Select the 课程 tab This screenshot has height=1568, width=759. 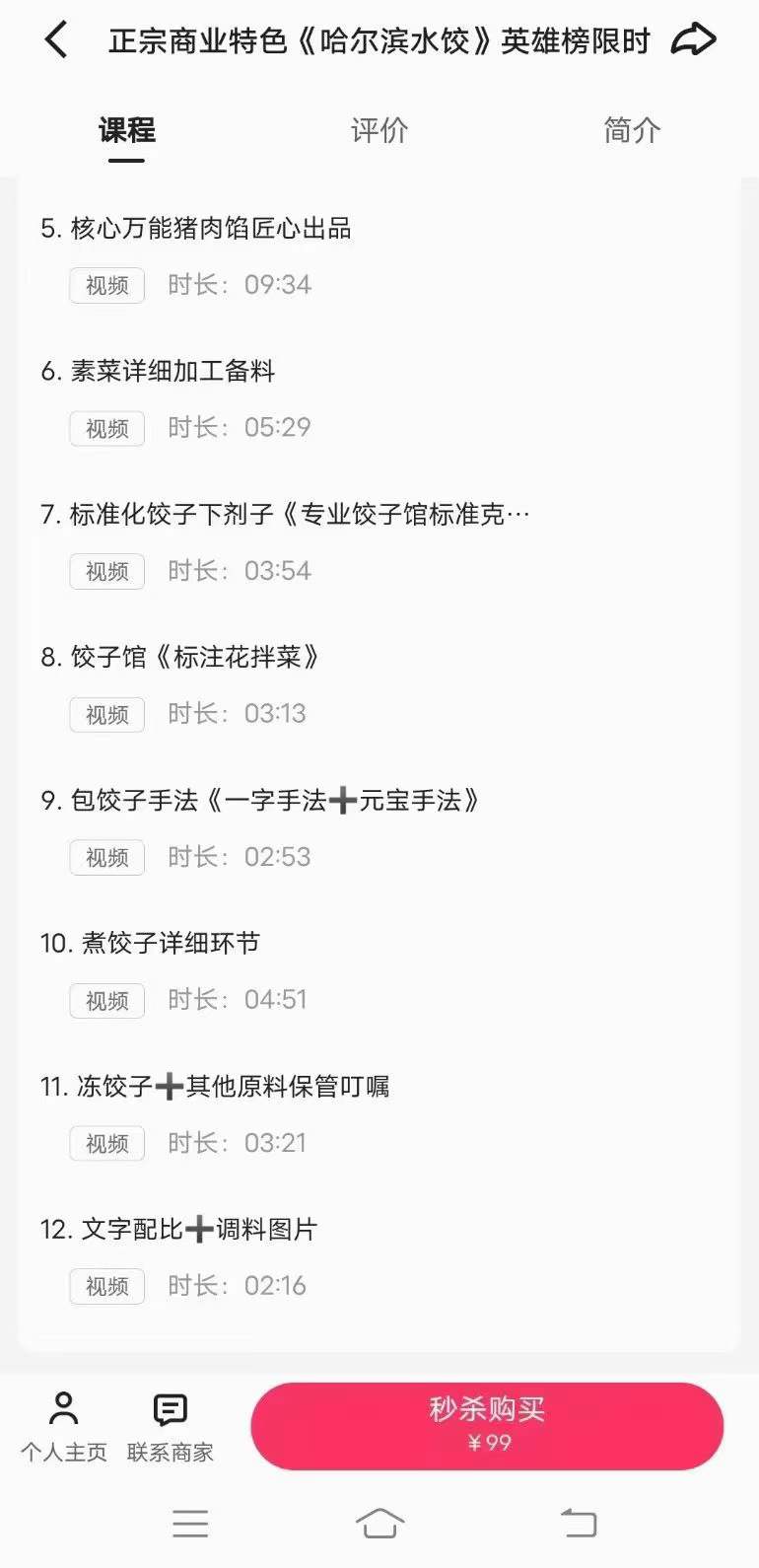click(x=125, y=129)
